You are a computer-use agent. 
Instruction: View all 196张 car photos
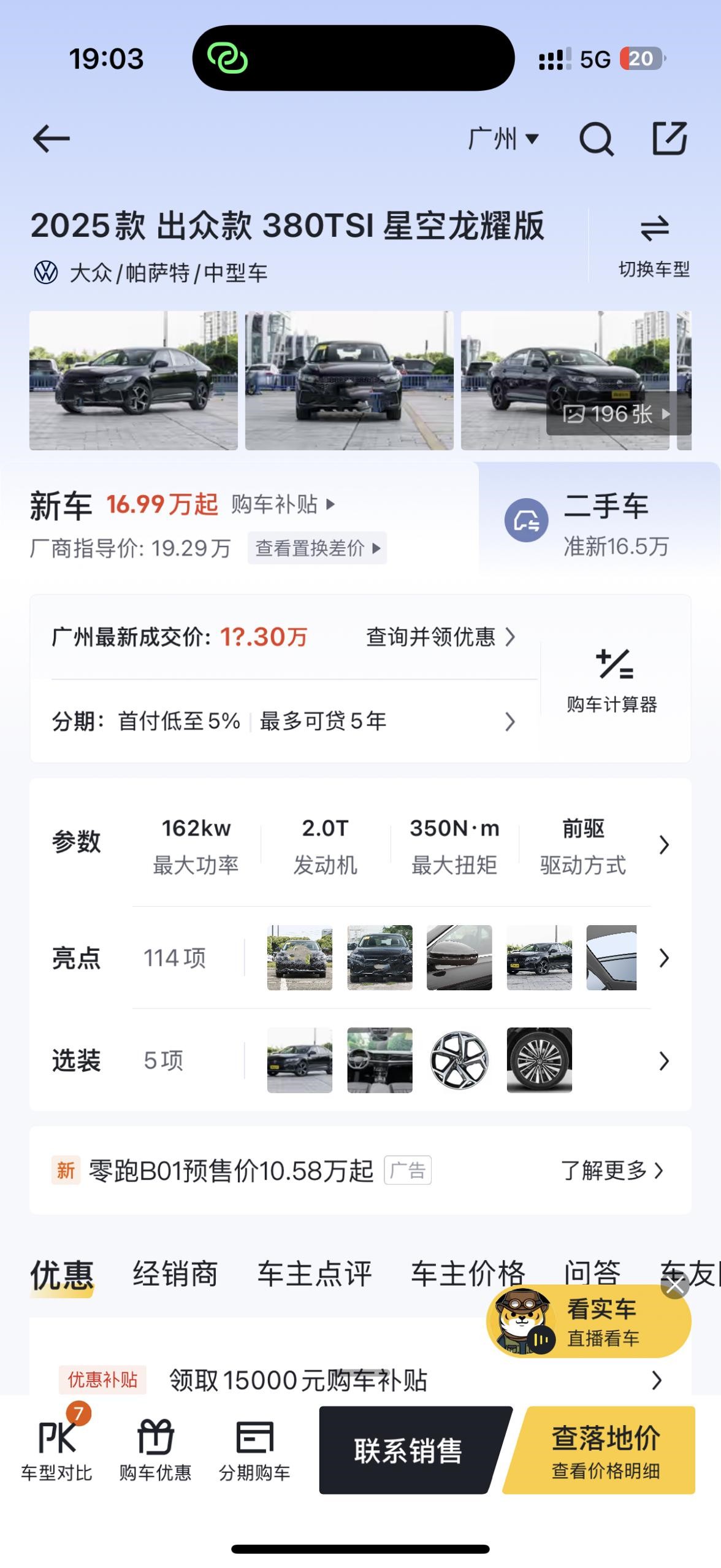coord(618,414)
